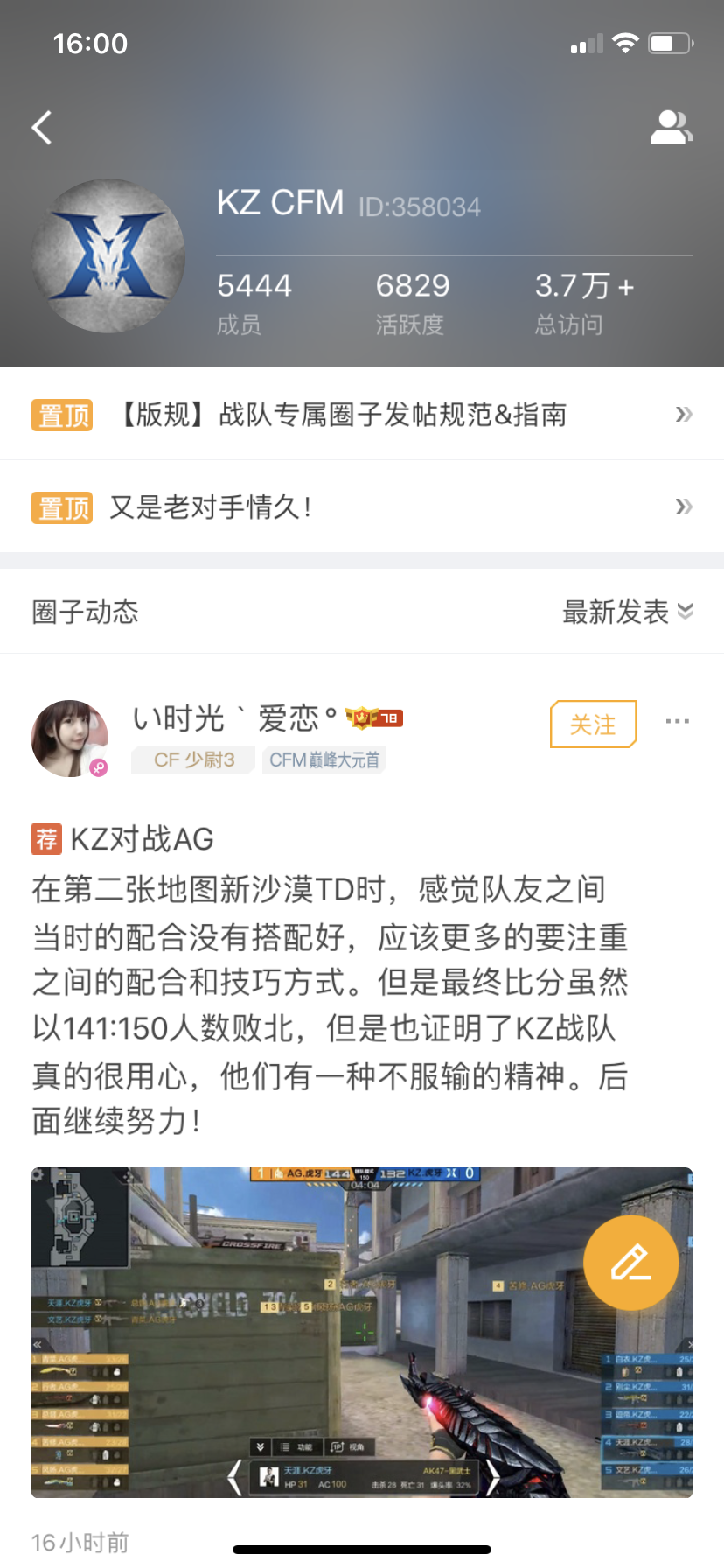Image resolution: width=724 pixels, height=1568 pixels.
Task: Open the three-dot menu on the post
Action: [x=677, y=722]
